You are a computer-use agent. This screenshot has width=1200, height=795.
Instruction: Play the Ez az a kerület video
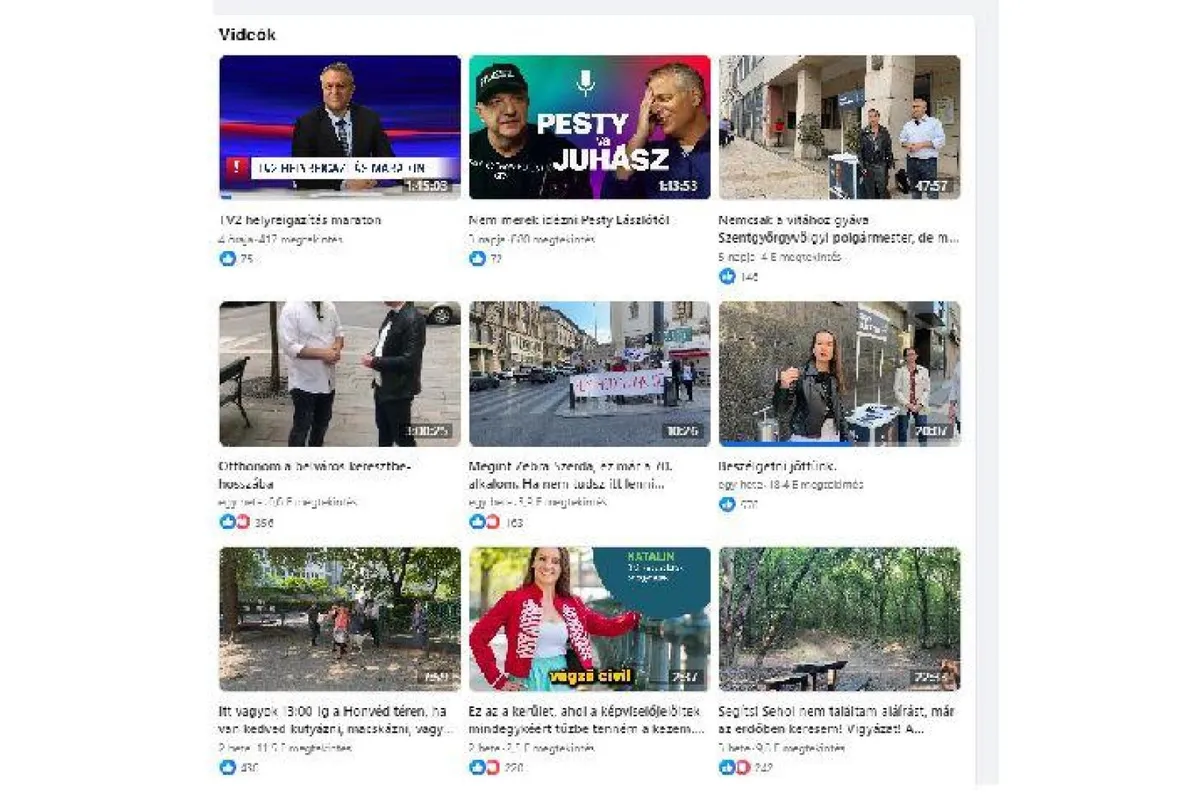point(590,619)
